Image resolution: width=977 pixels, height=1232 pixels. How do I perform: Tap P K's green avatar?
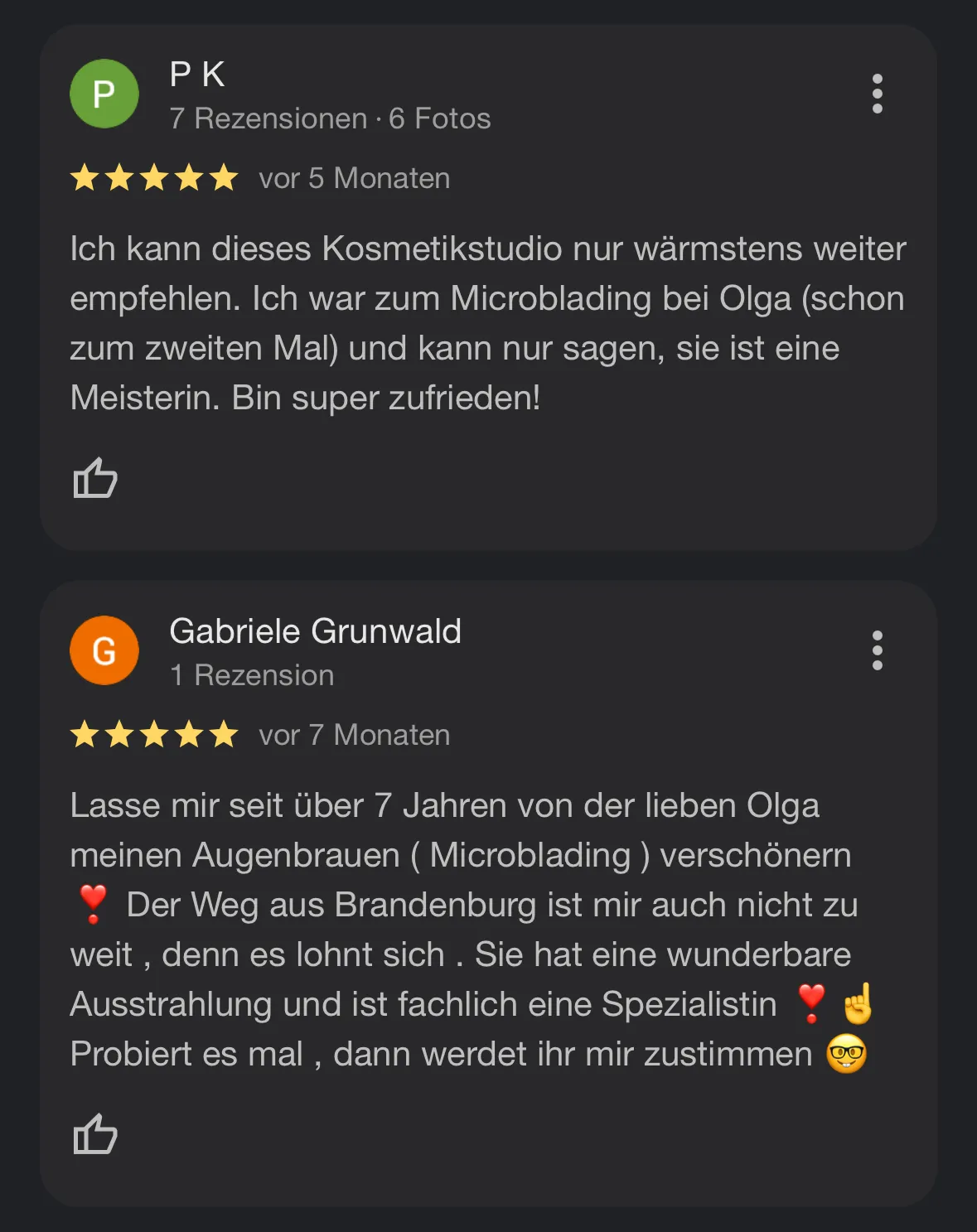(104, 94)
